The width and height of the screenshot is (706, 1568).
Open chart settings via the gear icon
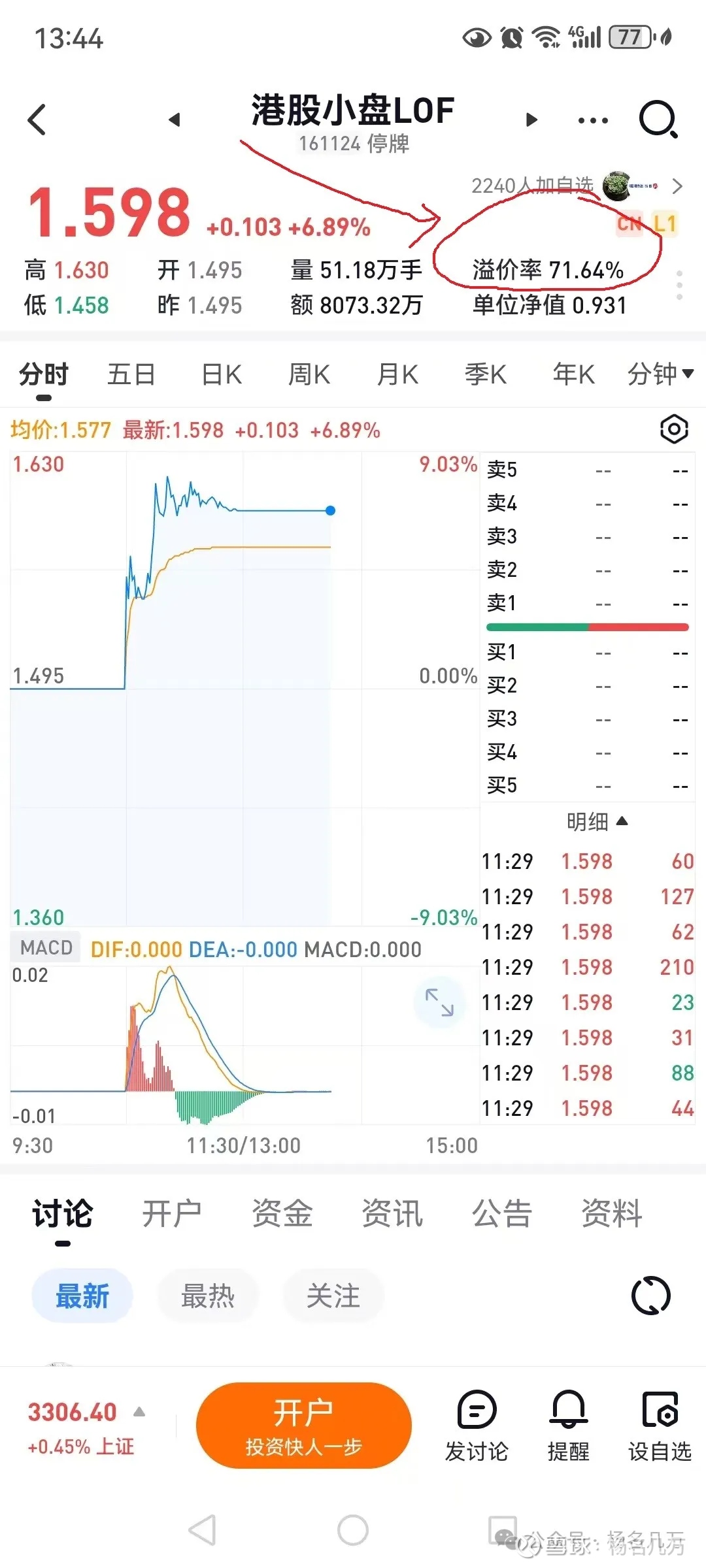[674, 428]
